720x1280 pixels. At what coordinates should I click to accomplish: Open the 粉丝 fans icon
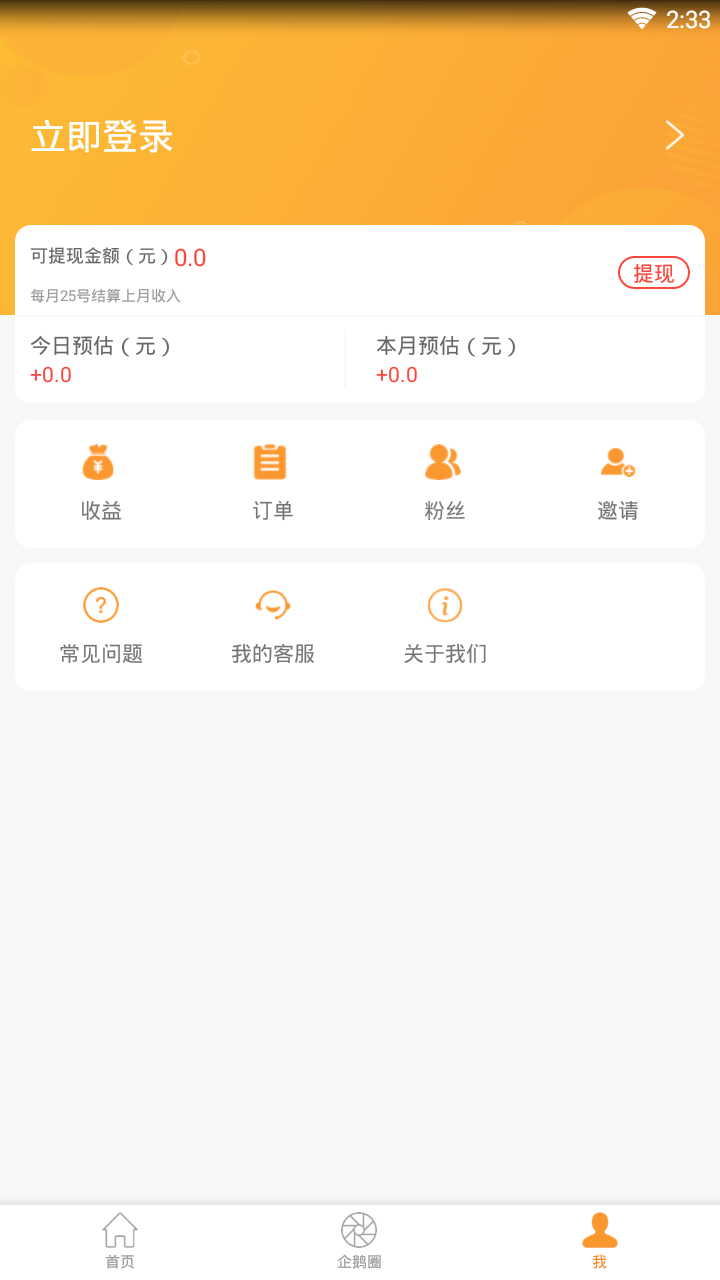click(x=444, y=461)
